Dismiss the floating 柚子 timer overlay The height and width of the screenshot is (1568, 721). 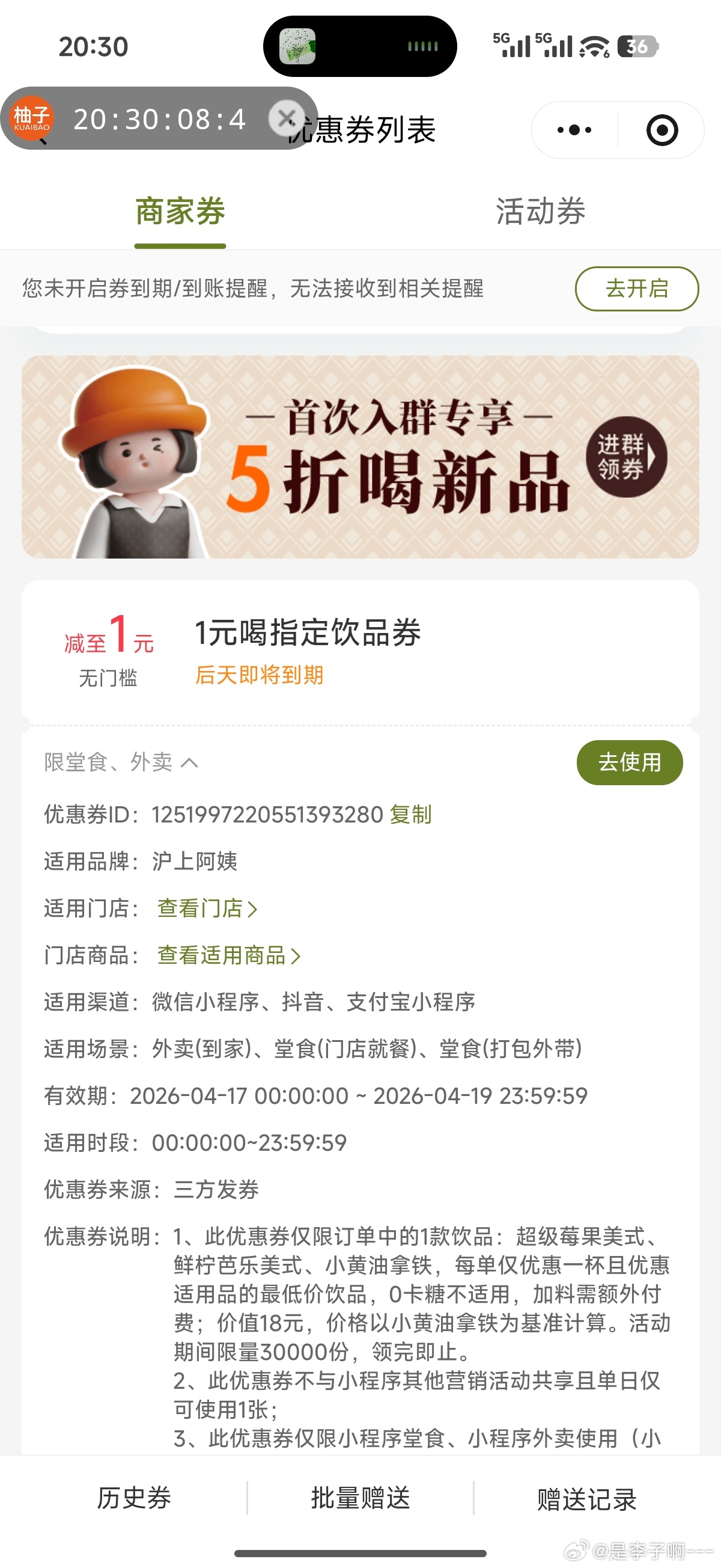[286, 118]
